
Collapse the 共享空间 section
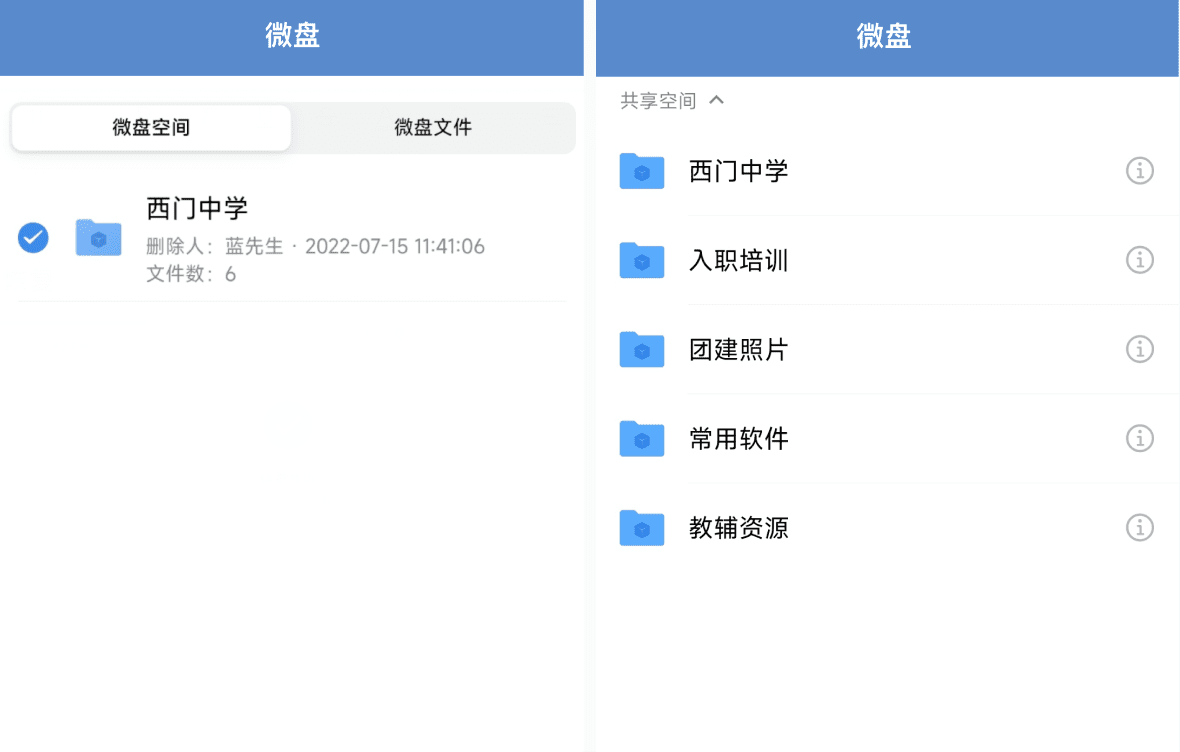click(x=716, y=100)
